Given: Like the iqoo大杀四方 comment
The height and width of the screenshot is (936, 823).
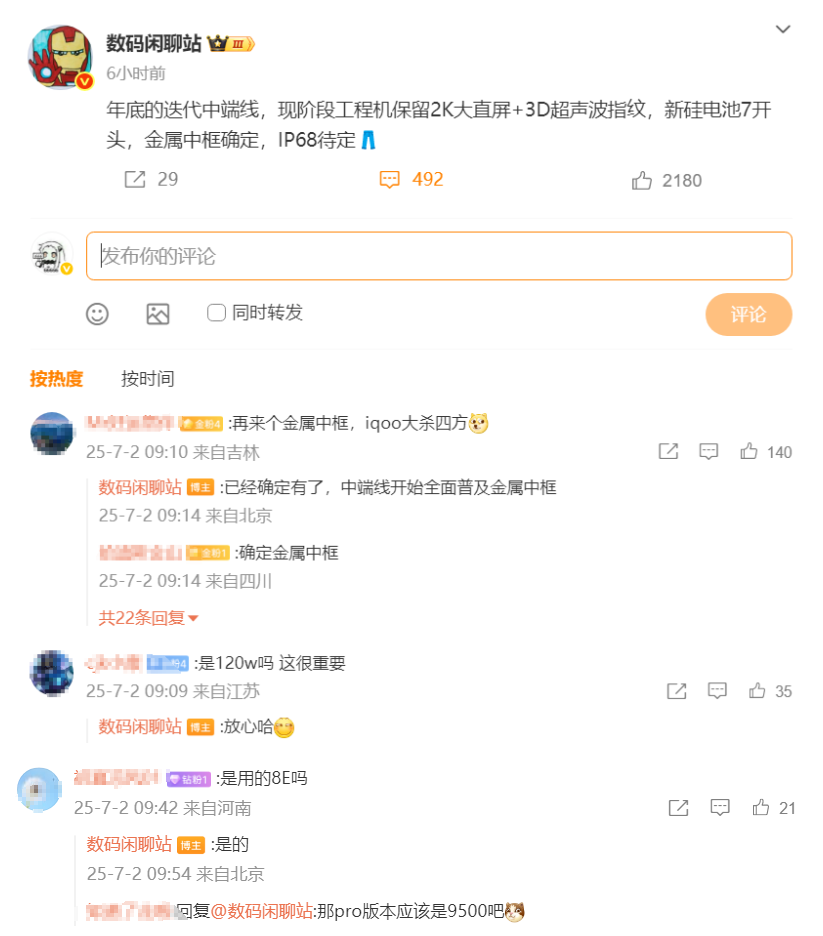Looking at the screenshot, I should pyautogui.click(x=749, y=452).
